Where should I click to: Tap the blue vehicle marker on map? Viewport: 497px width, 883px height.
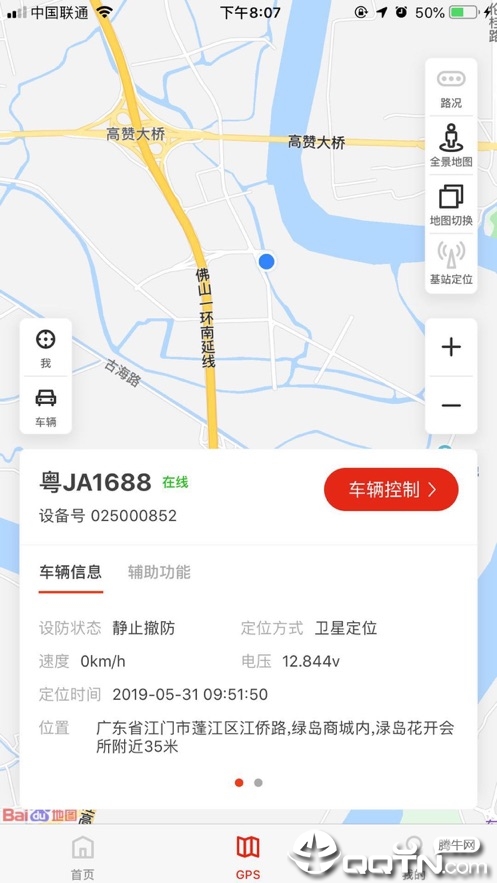click(x=266, y=261)
